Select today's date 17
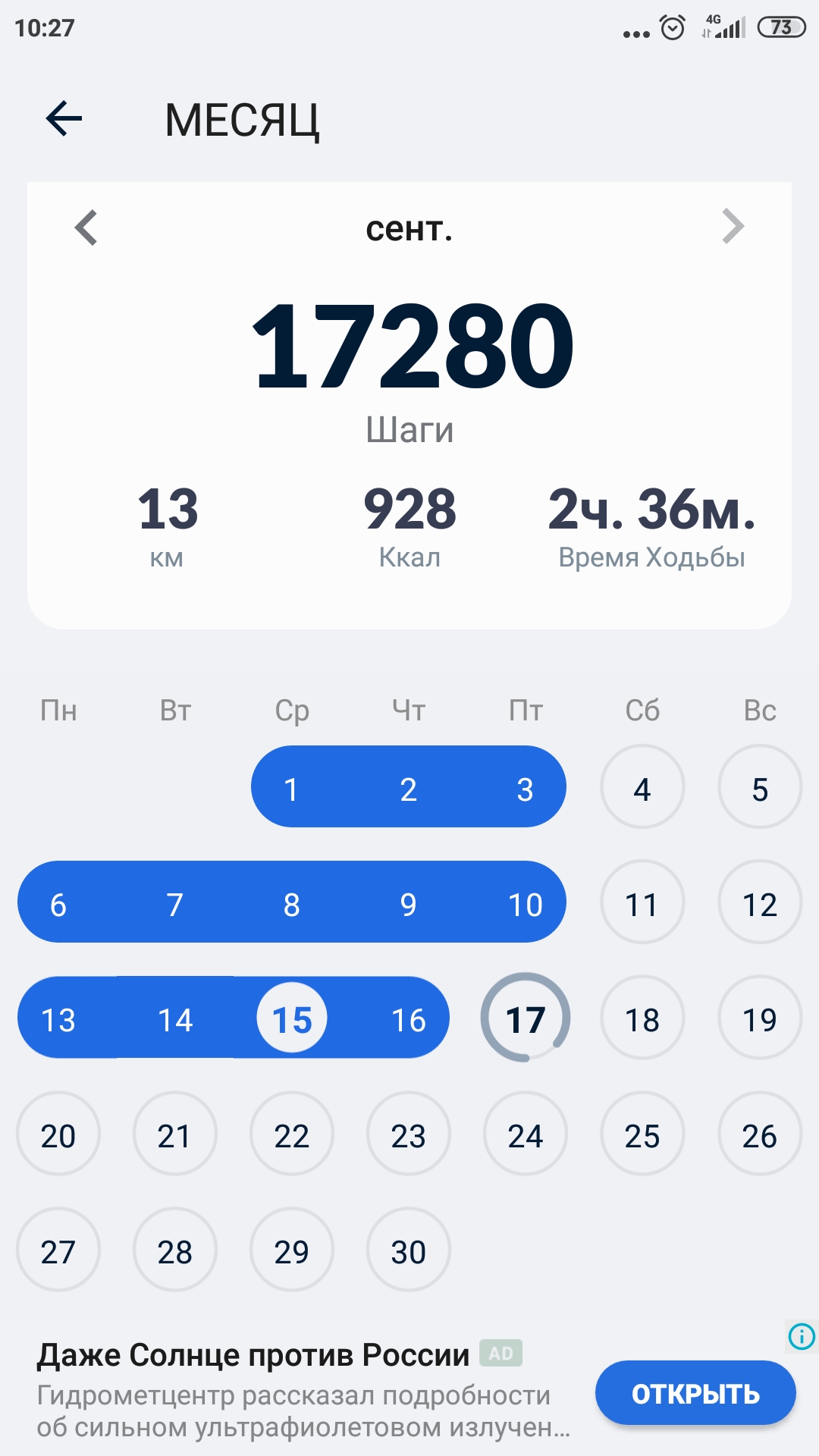819x1456 pixels. coord(526,1018)
